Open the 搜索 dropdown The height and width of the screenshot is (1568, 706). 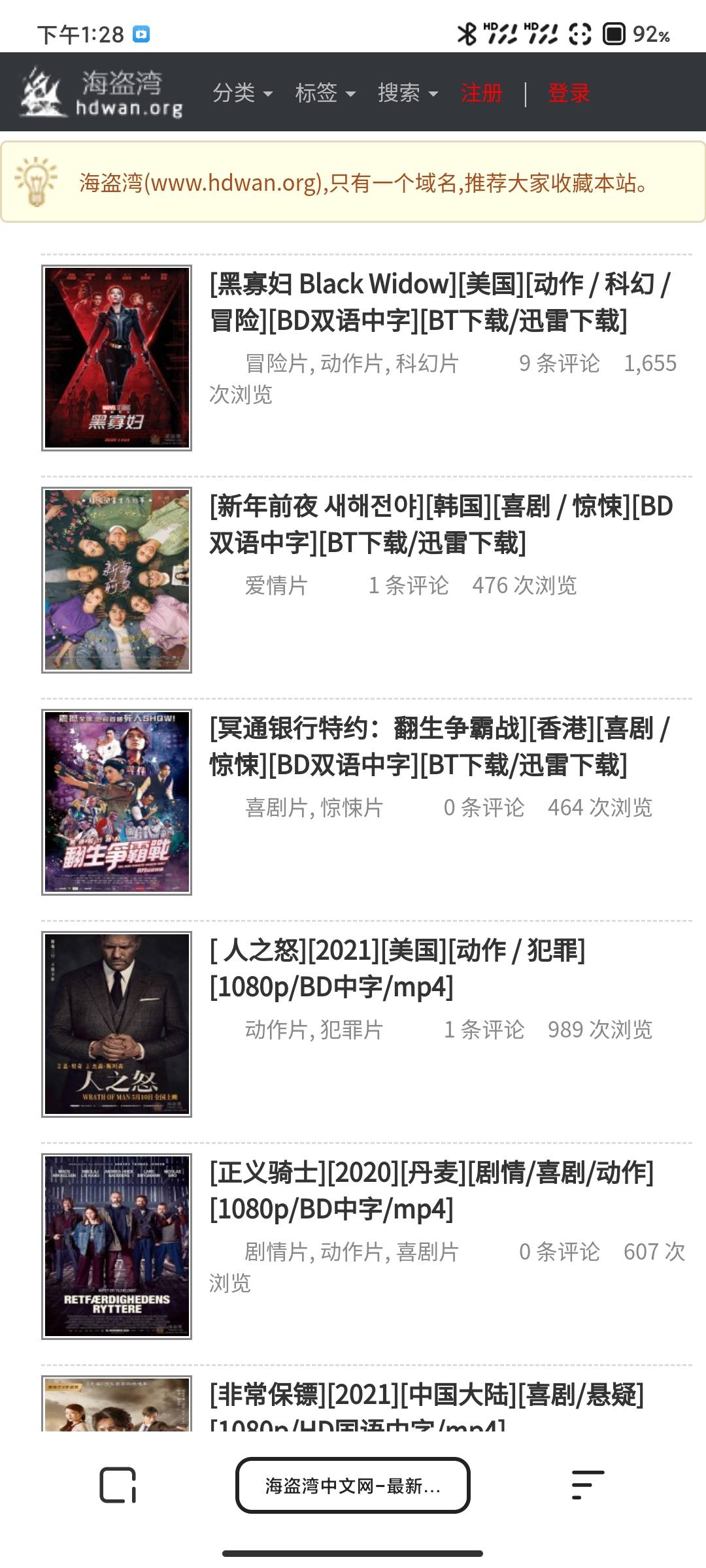(407, 93)
